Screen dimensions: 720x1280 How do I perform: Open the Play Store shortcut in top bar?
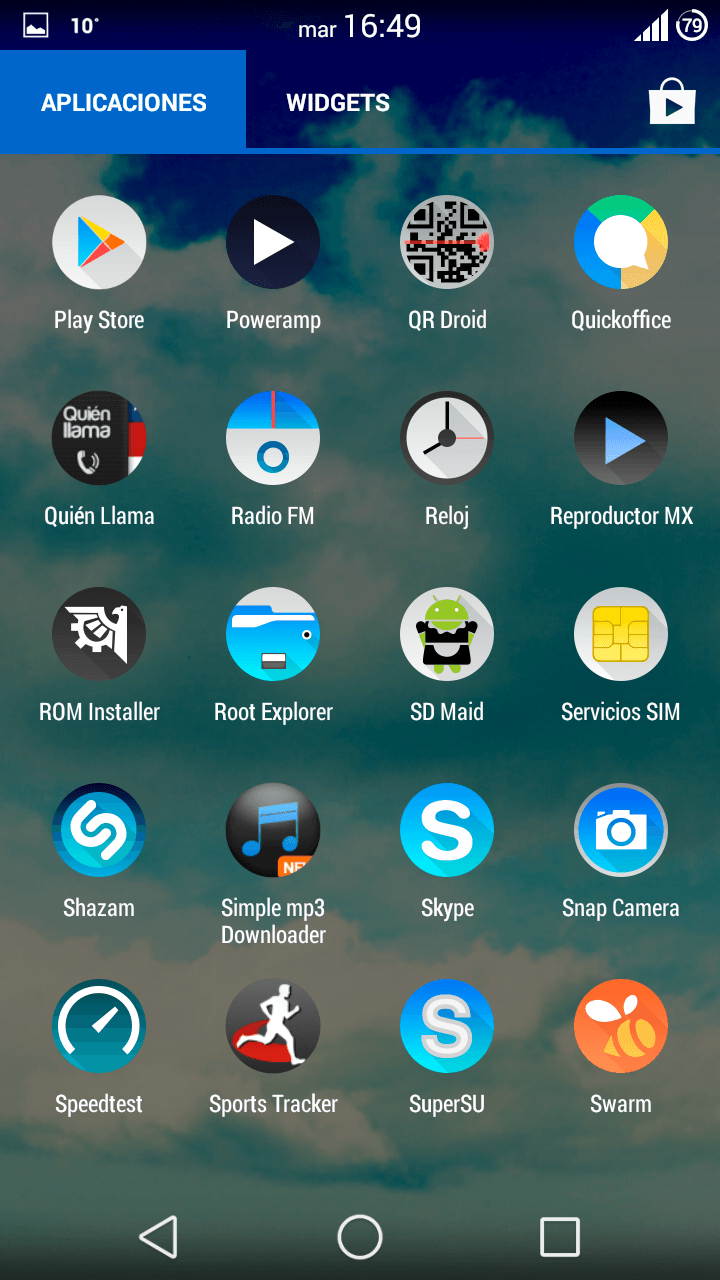click(672, 102)
